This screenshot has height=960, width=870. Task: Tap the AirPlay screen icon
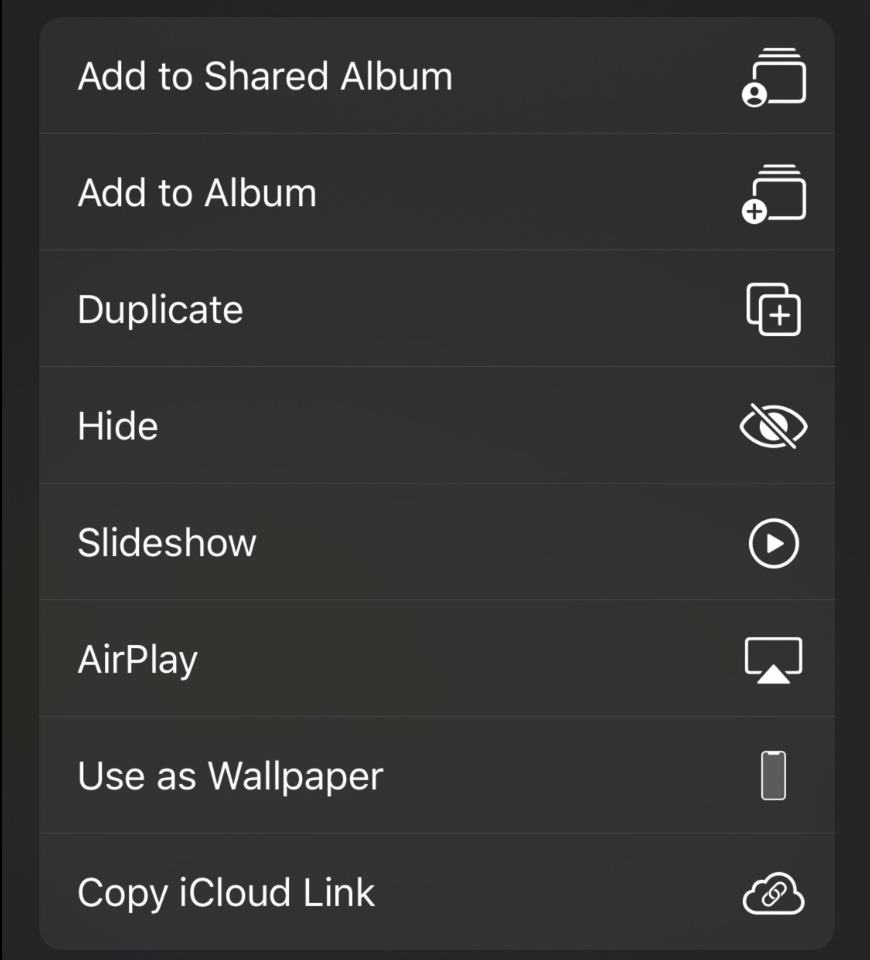tap(772, 659)
